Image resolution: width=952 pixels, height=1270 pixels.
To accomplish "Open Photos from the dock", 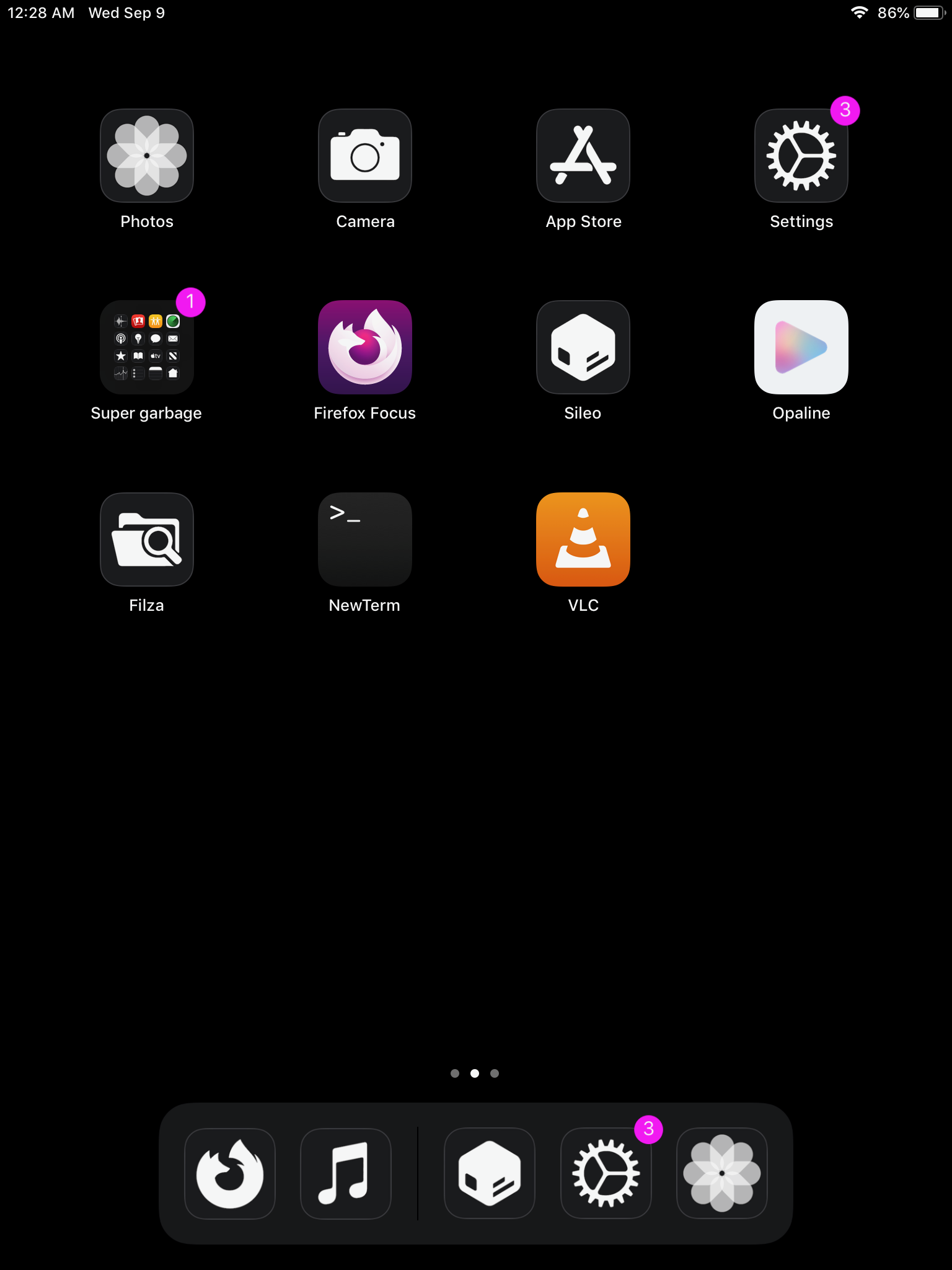I will pos(722,1173).
